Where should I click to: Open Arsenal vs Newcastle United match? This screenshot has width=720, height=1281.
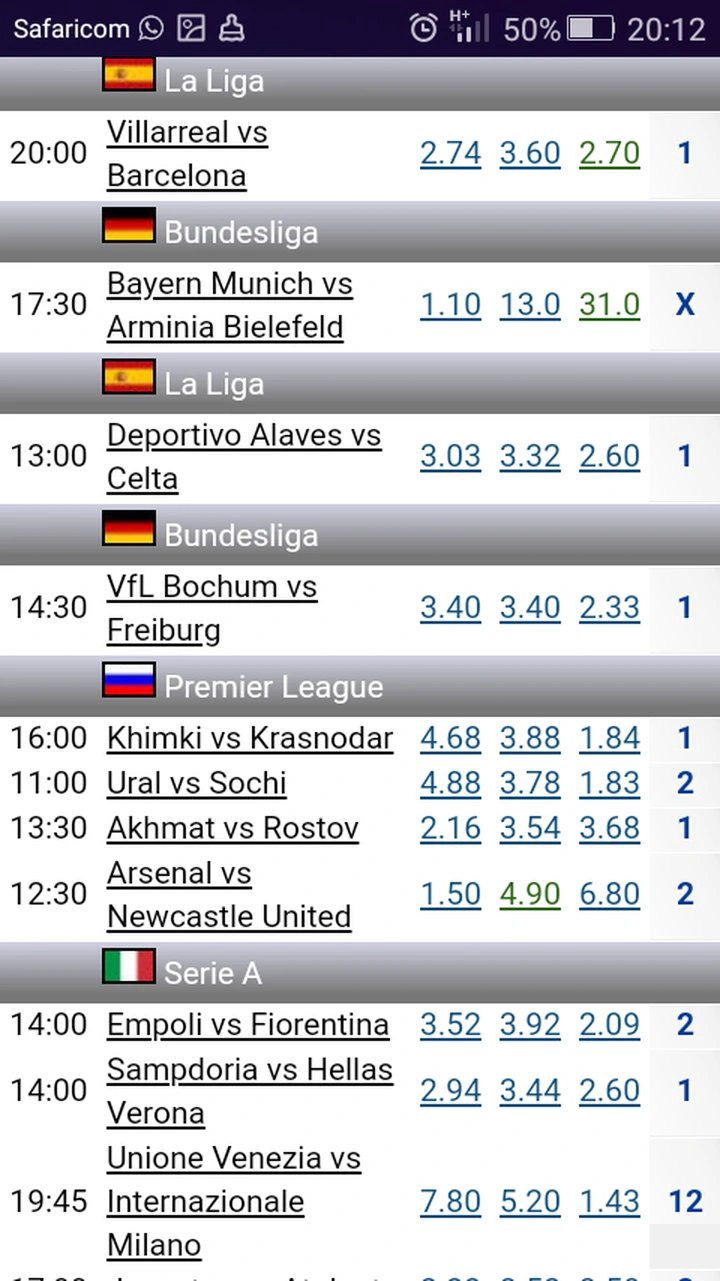[x=229, y=895]
